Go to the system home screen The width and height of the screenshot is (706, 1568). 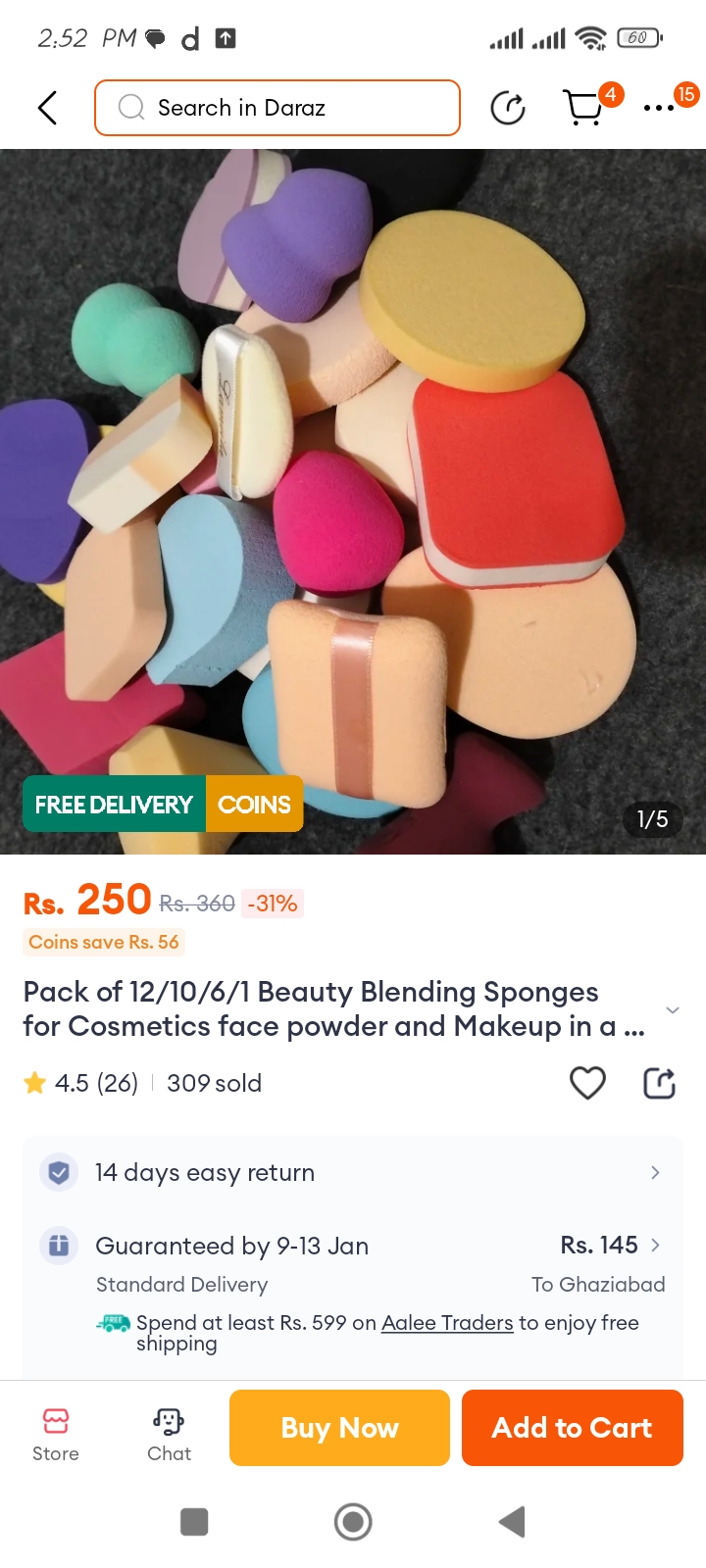tap(353, 1522)
